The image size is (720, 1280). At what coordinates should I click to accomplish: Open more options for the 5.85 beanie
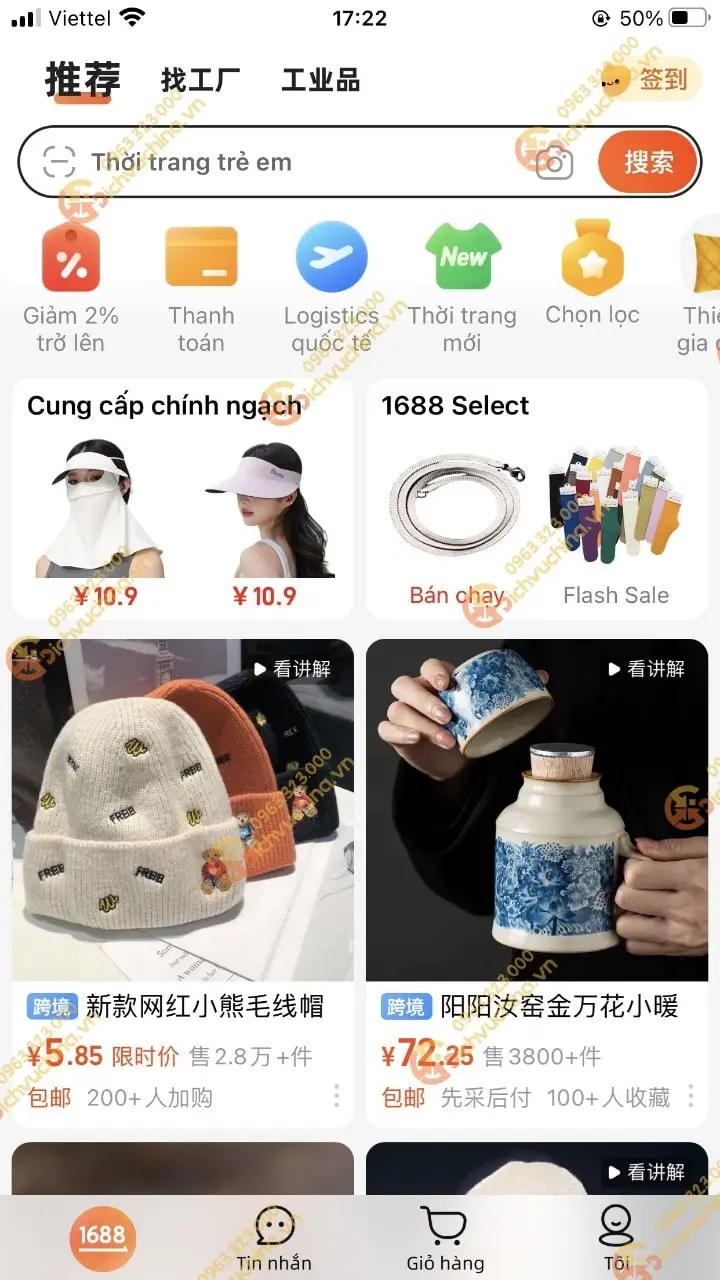[x=336, y=1097]
